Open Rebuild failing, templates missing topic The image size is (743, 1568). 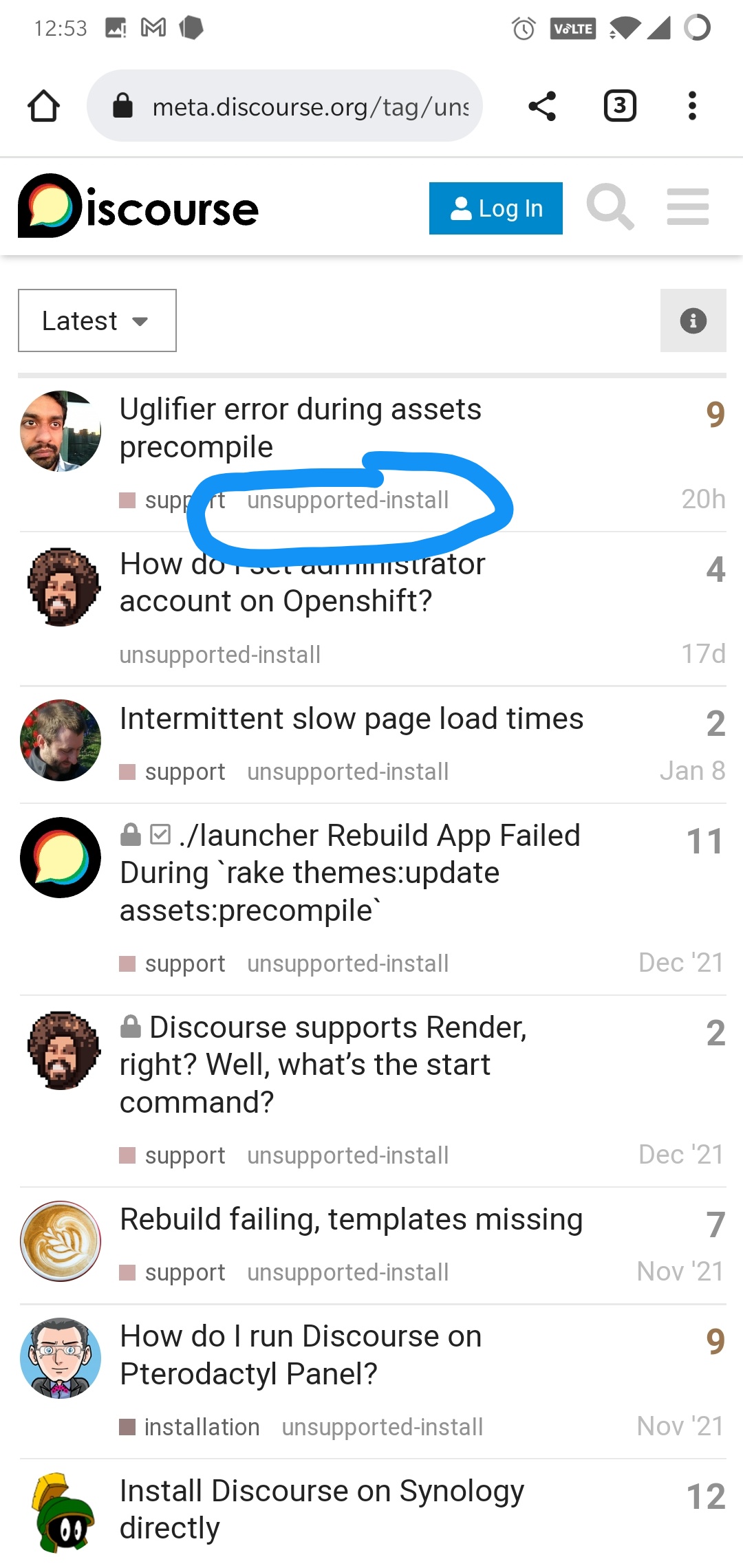click(x=351, y=1219)
